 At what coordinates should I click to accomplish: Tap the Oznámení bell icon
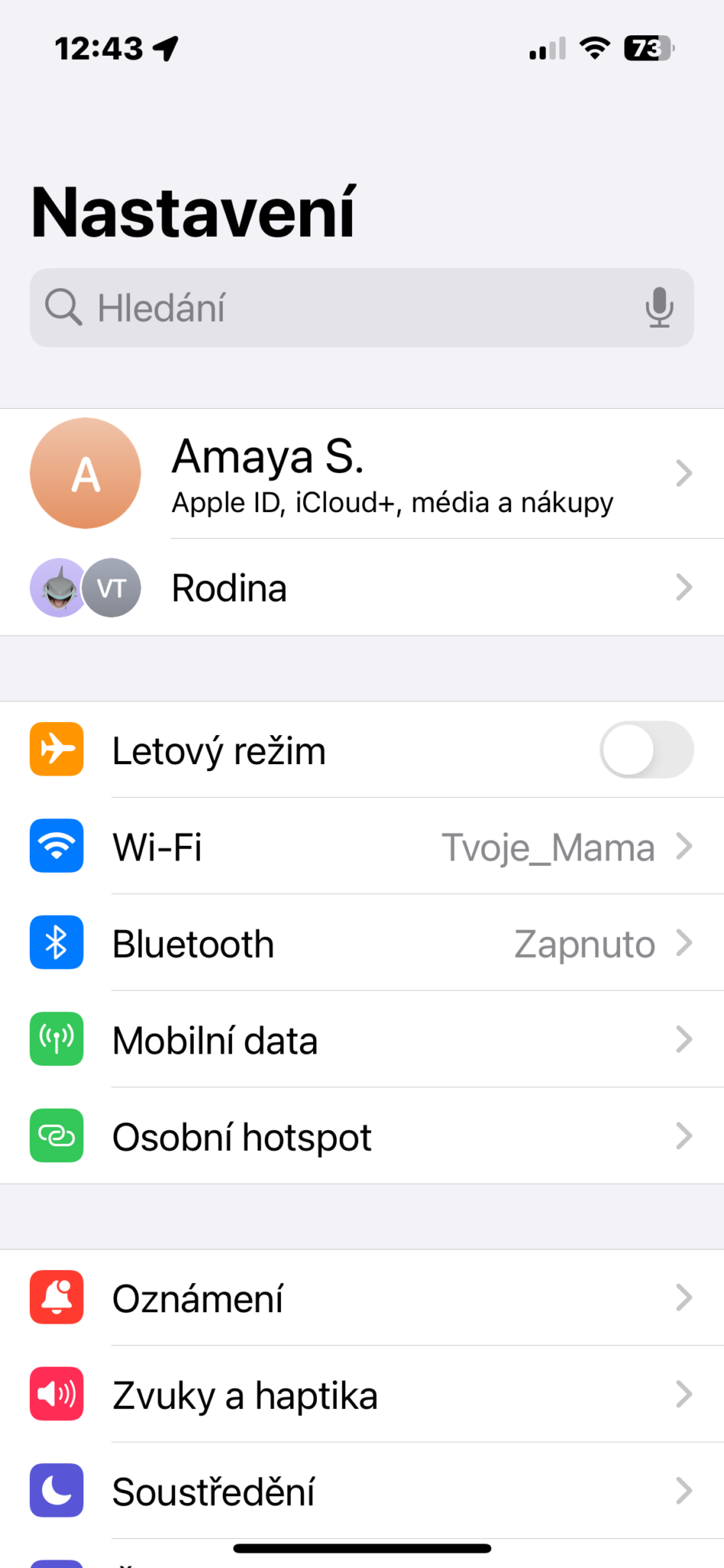pos(56,1297)
